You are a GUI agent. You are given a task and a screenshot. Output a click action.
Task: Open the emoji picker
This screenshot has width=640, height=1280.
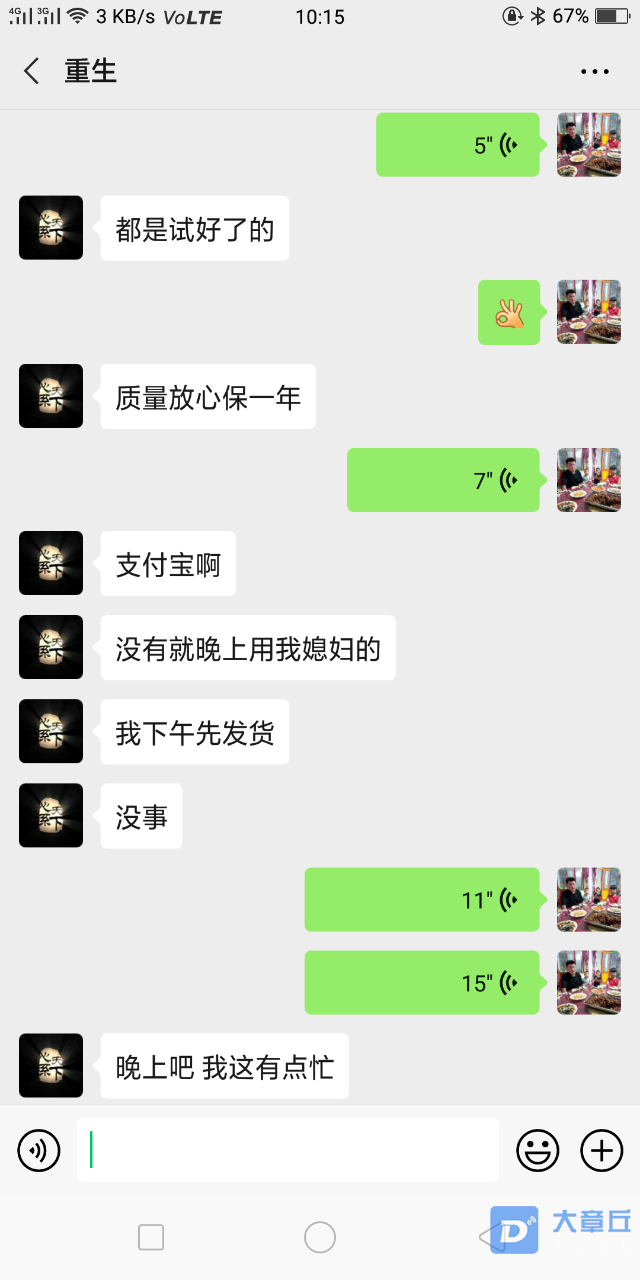[537, 1150]
